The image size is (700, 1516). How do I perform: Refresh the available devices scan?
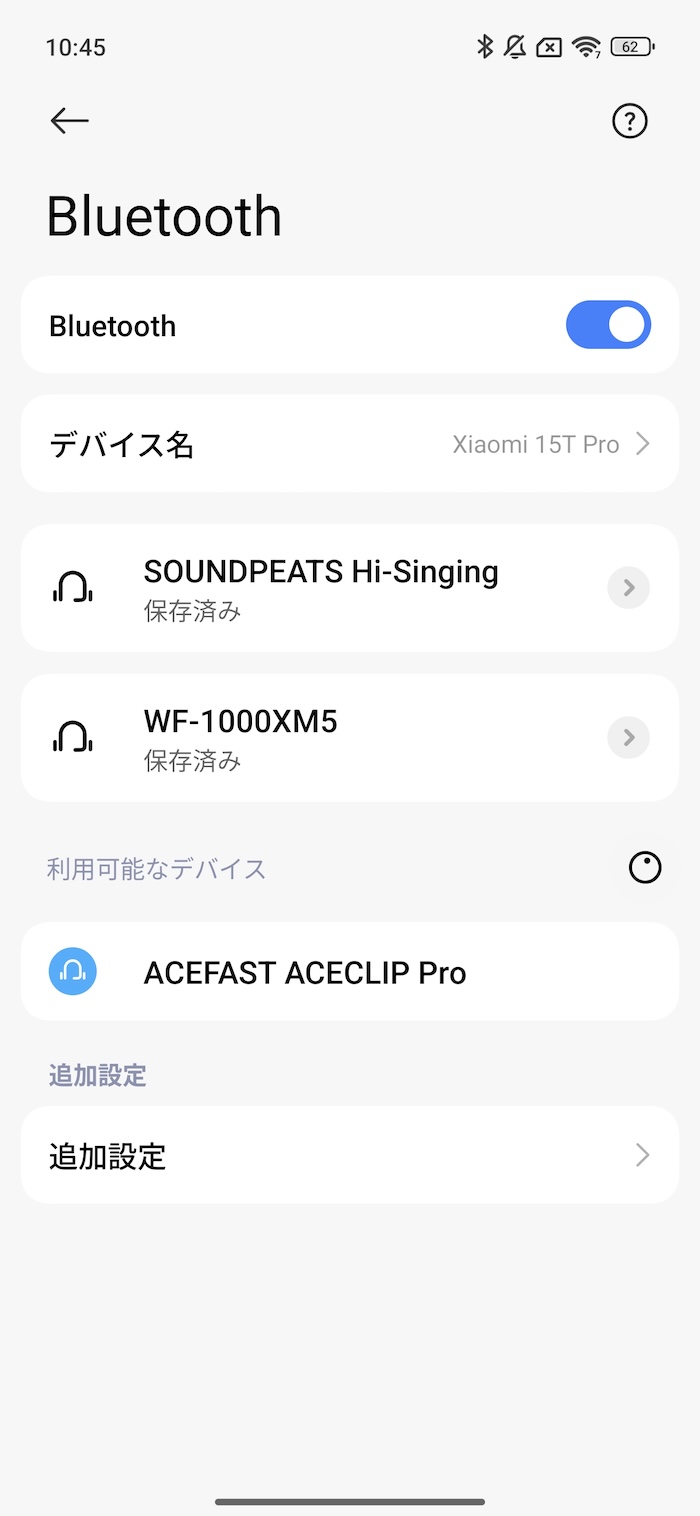645,868
